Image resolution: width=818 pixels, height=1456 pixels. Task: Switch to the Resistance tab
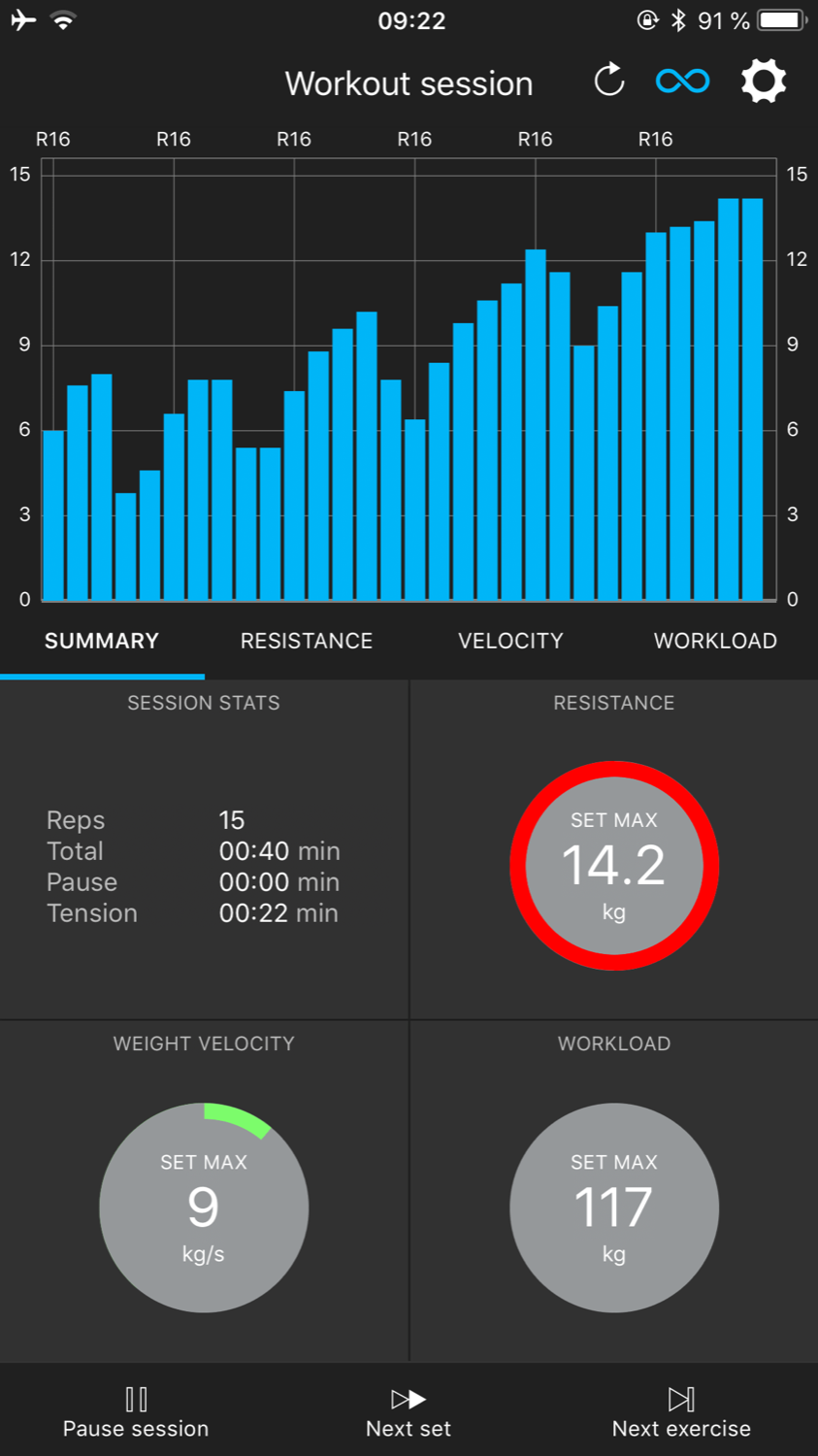point(307,641)
